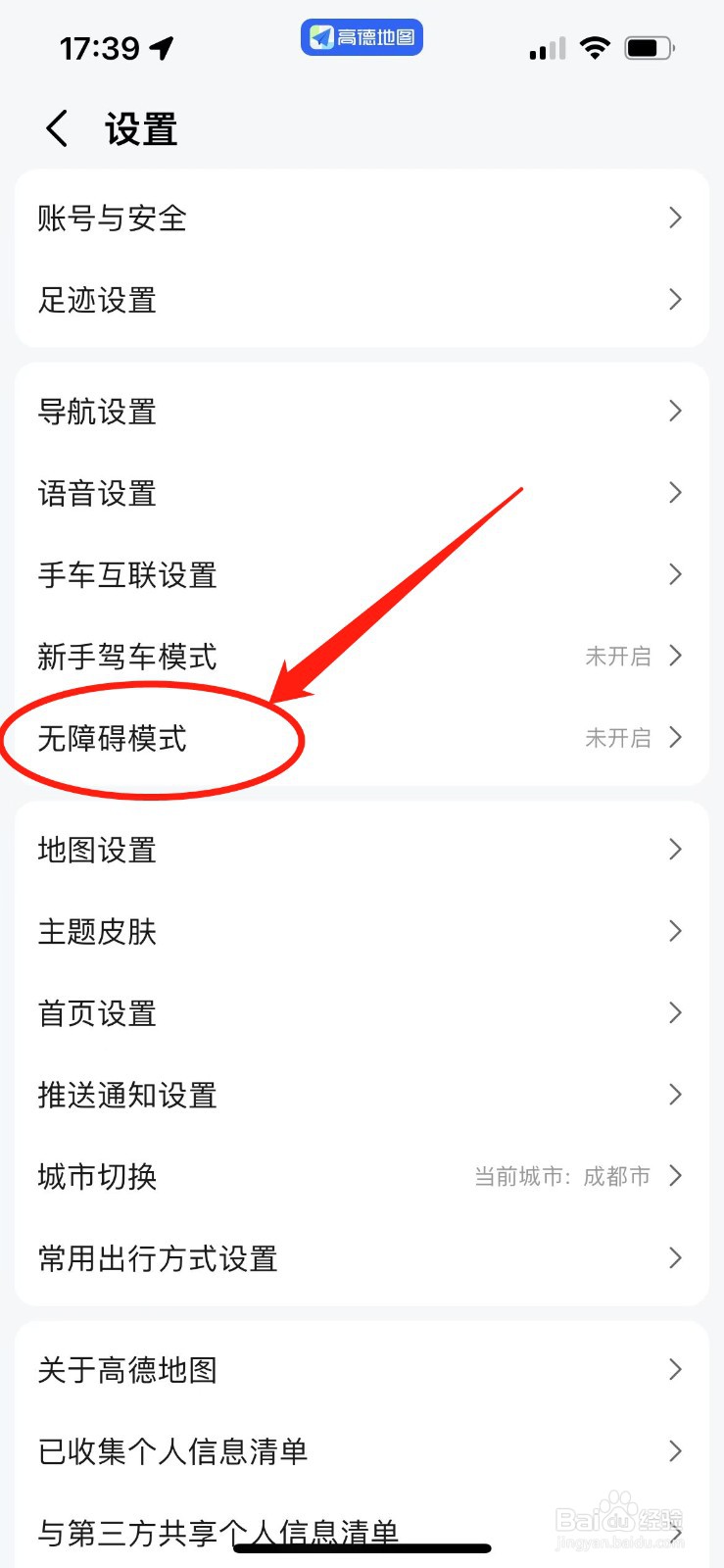Open 语音设置
Screen dimensions: 724x1568
[96, 494]
